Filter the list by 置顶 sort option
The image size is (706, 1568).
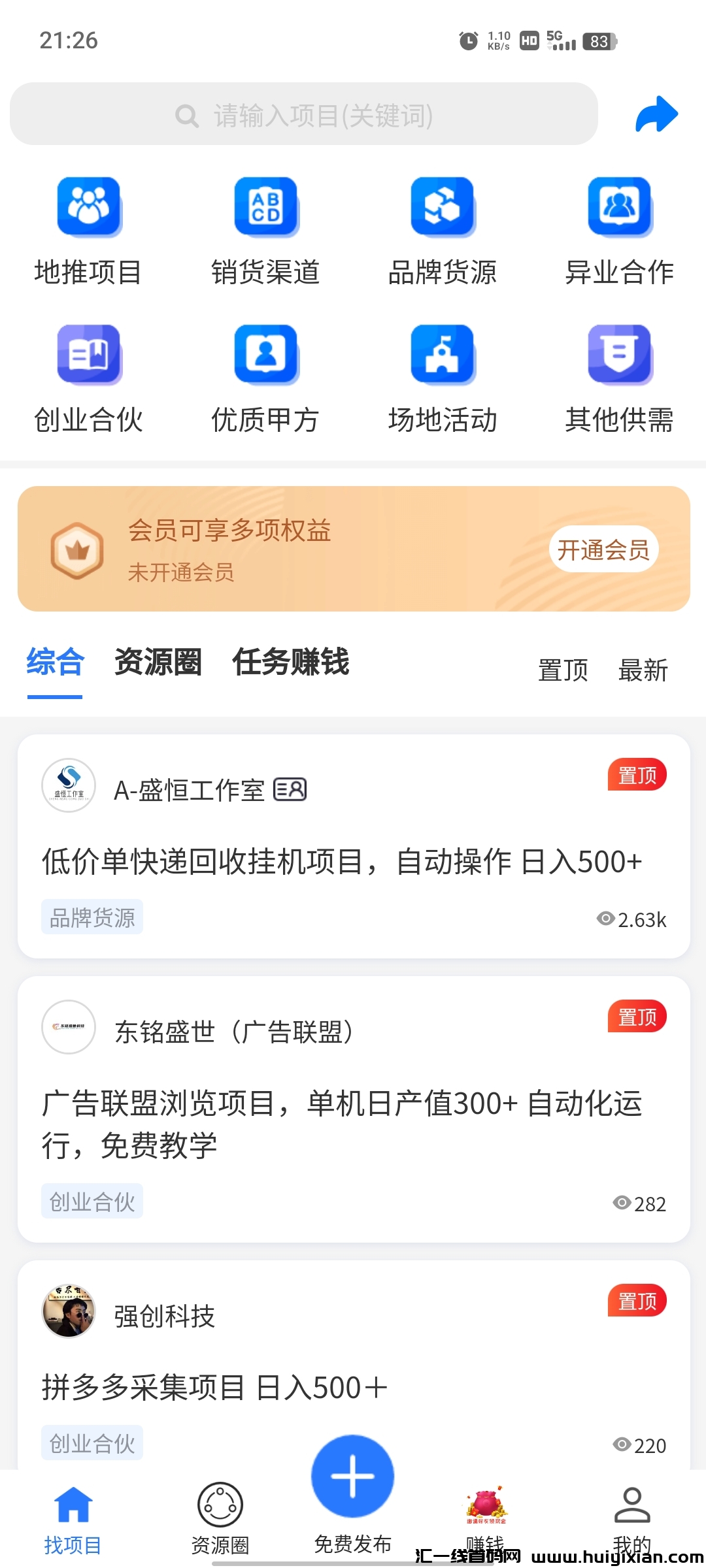click(563, 670)
